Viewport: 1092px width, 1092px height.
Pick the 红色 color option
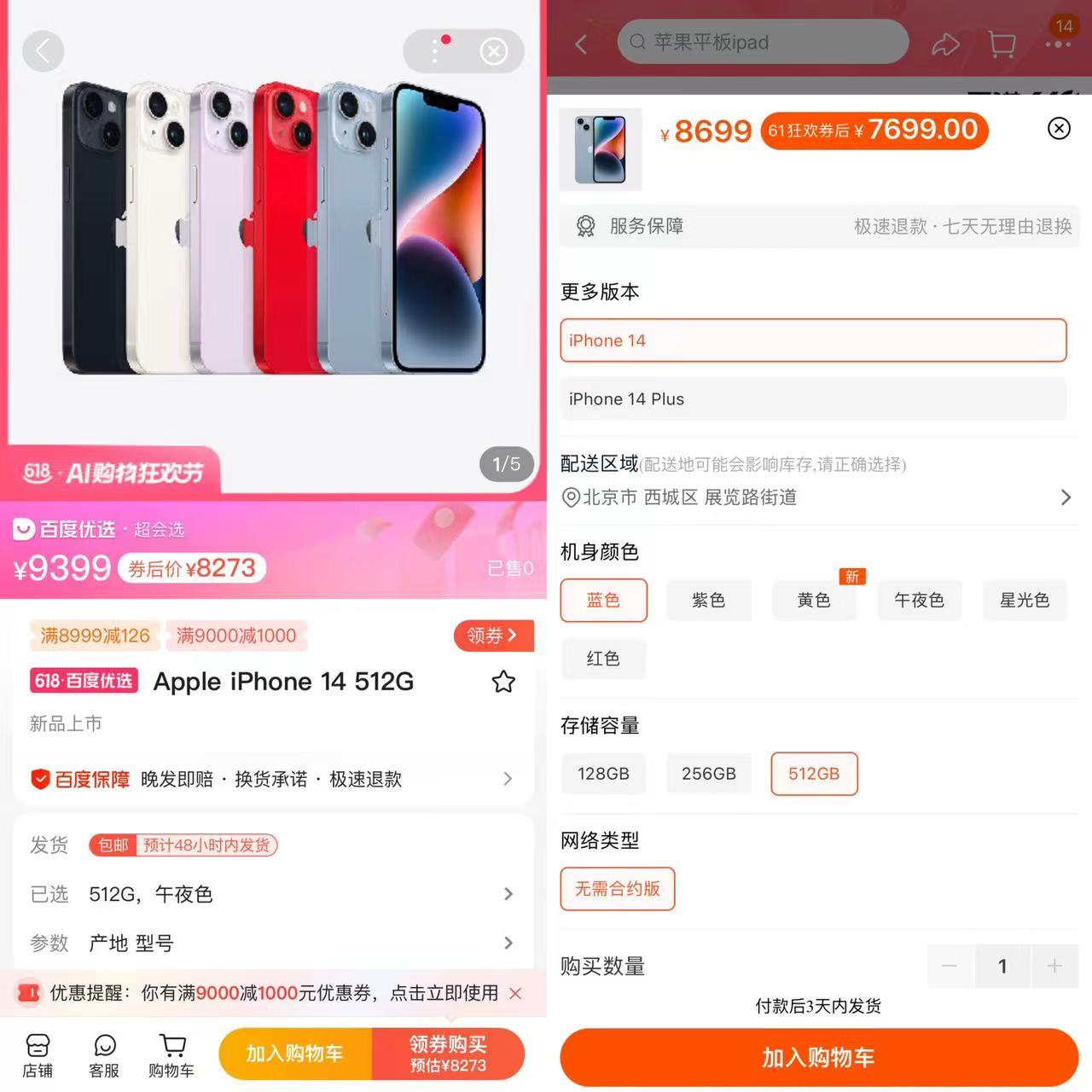603,659
